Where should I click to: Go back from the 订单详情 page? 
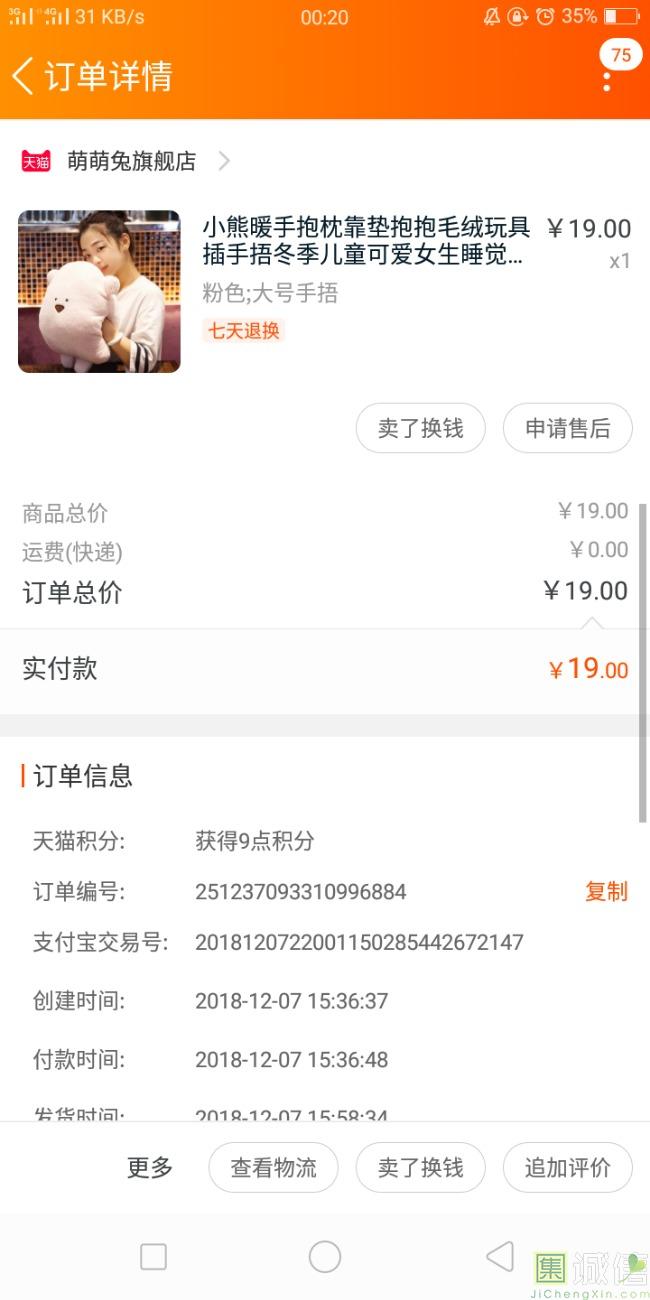(24, 76)
